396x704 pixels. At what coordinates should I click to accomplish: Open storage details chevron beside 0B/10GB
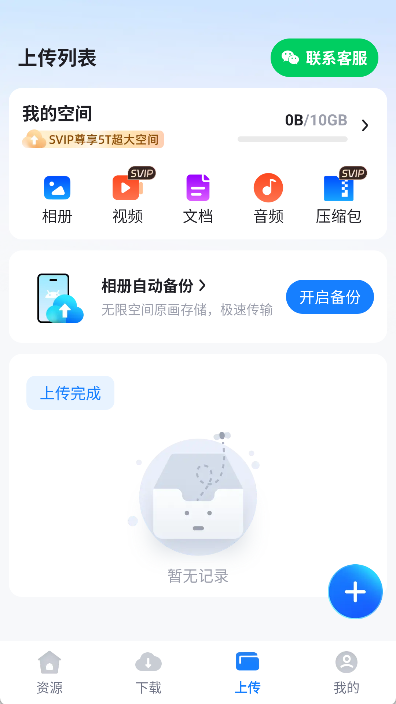coord(365,125)
